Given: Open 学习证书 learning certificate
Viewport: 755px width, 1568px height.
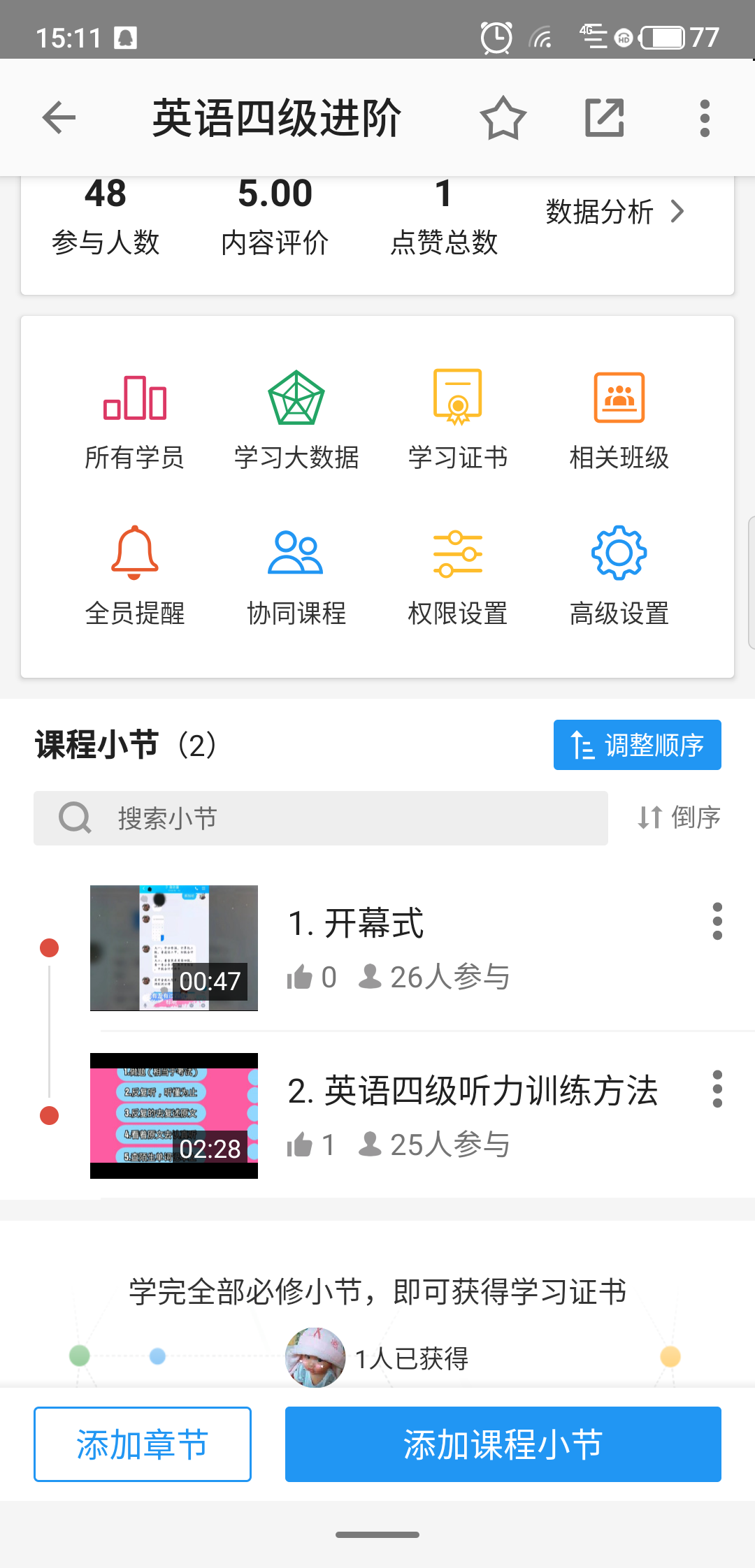Looking at the screenshot, I should pyautogui.click(x=458, y=420).
